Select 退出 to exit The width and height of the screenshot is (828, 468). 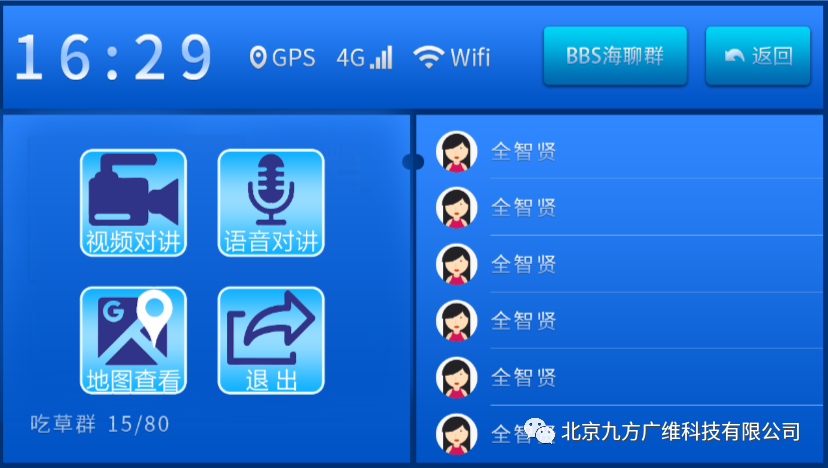[x=271, y=341]
